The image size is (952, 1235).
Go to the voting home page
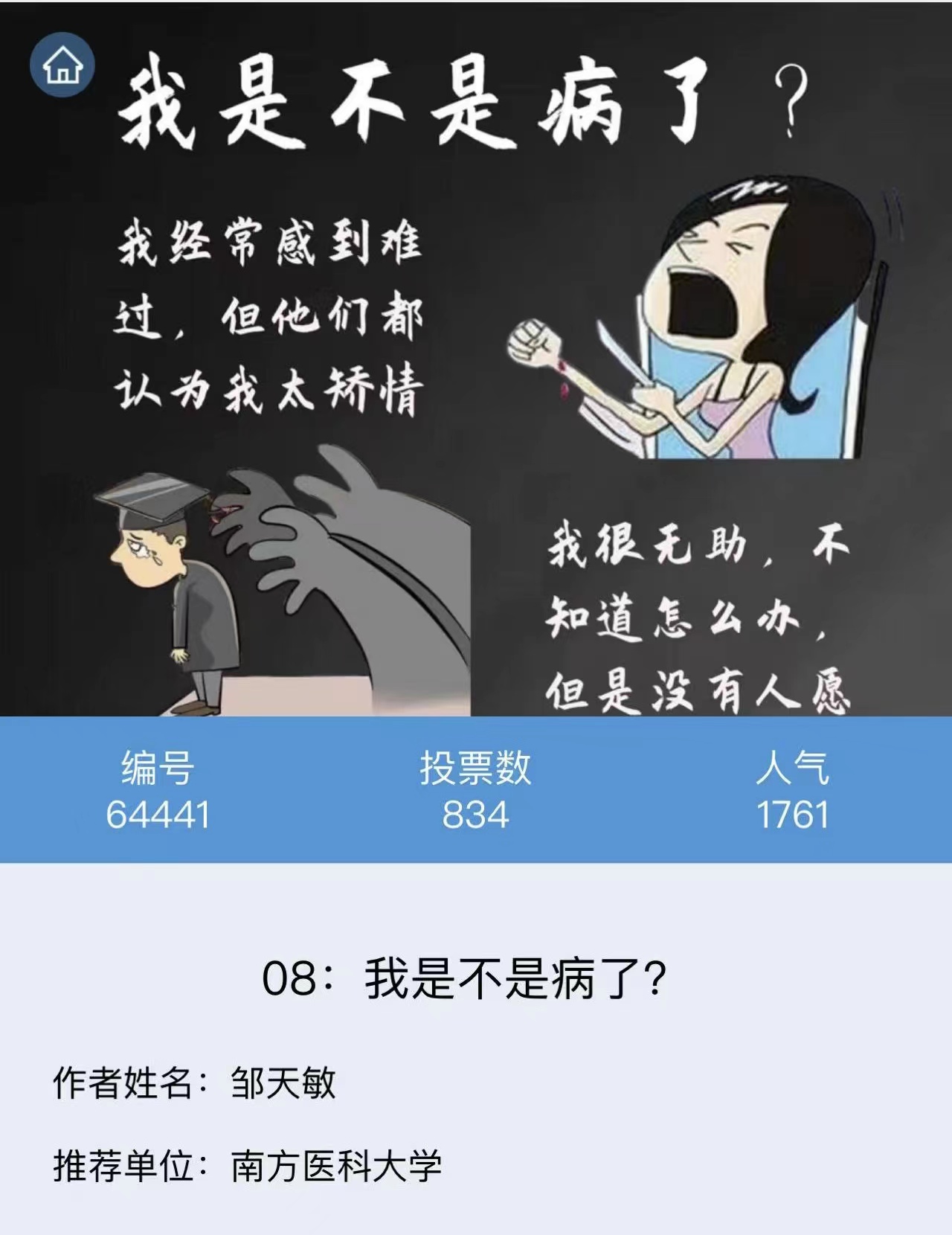[x=62, y=65]
